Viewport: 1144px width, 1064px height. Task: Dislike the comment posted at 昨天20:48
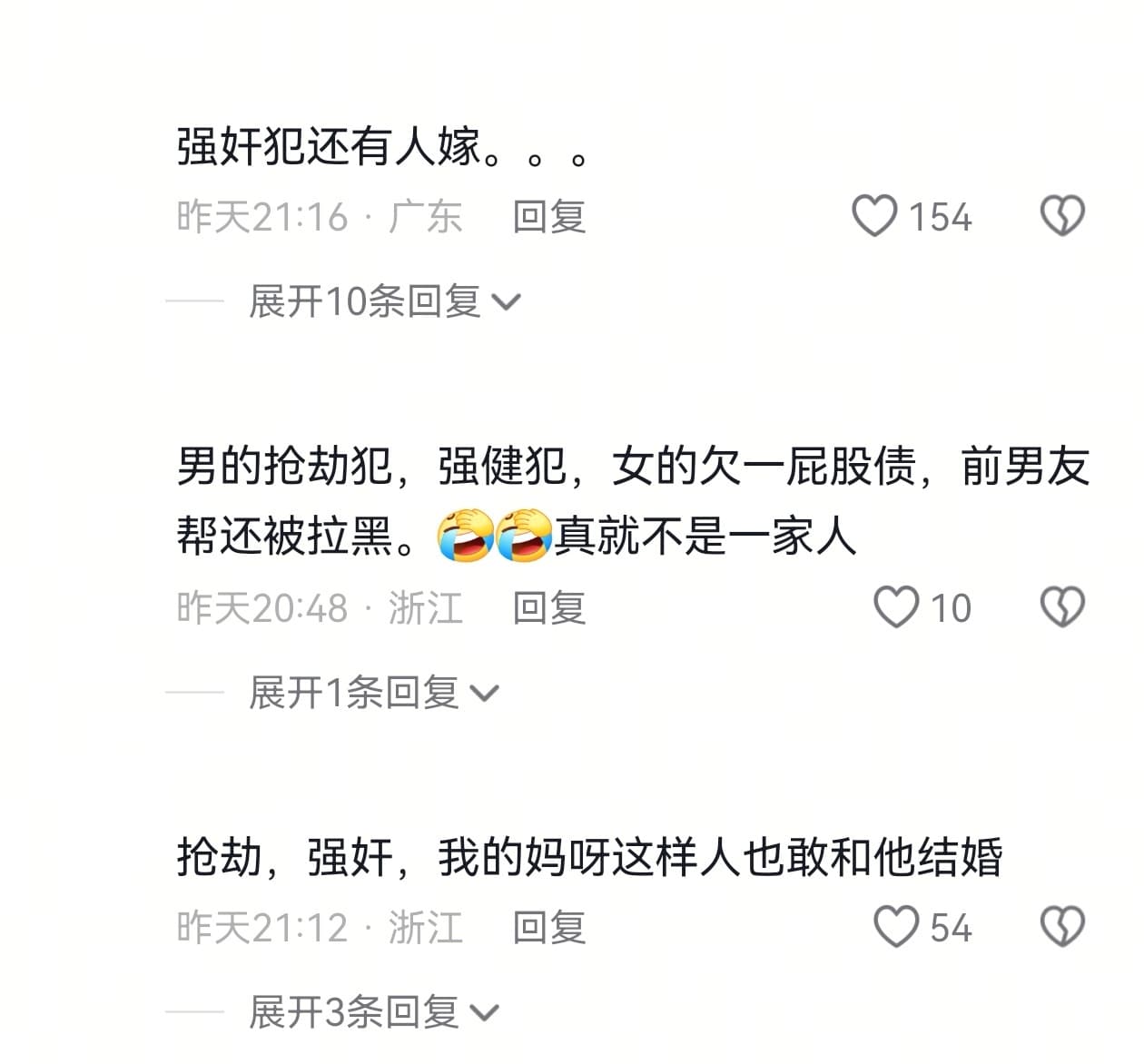pyautogui.click(x=1061, y=607)
